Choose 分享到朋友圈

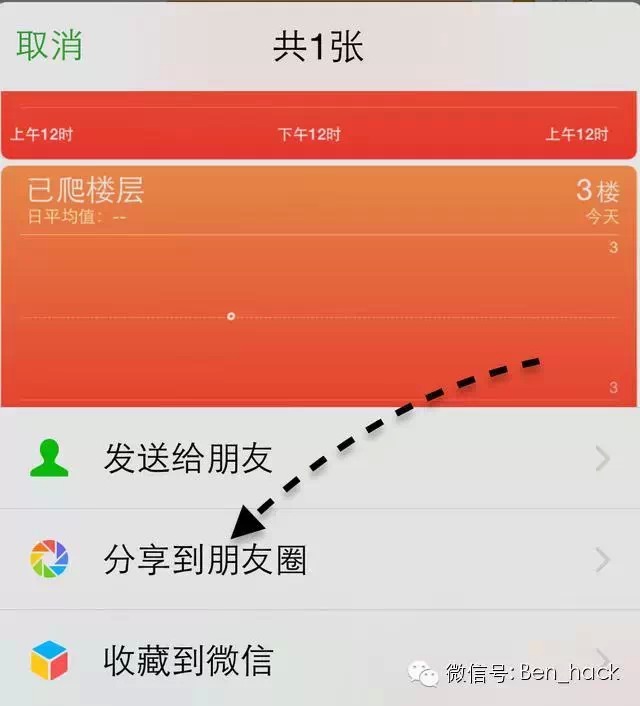[205, 560]
